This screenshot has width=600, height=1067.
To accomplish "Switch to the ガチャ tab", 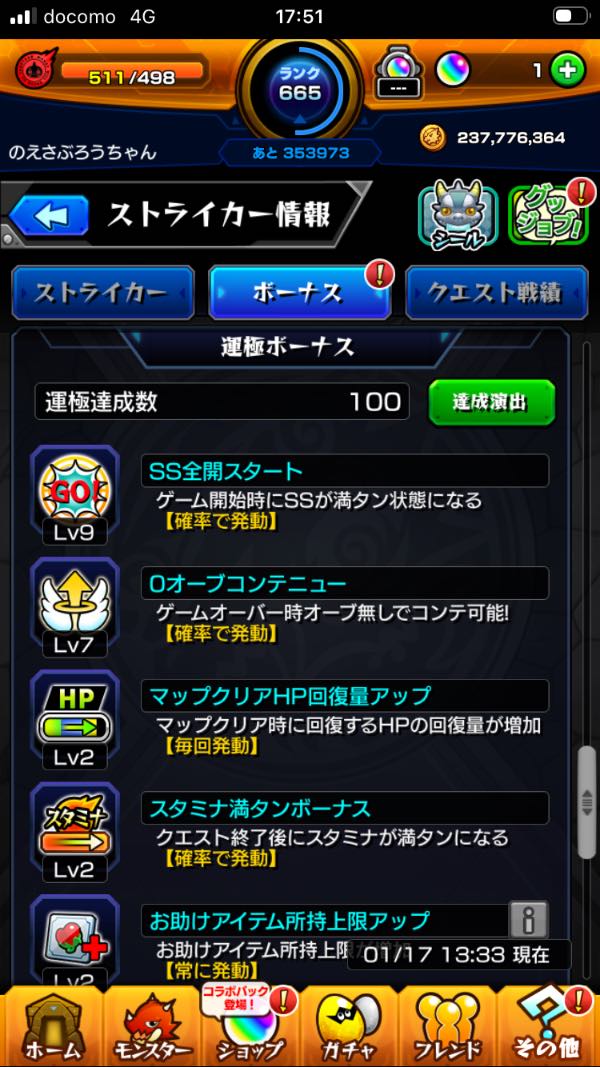I will click(348, 1027).
